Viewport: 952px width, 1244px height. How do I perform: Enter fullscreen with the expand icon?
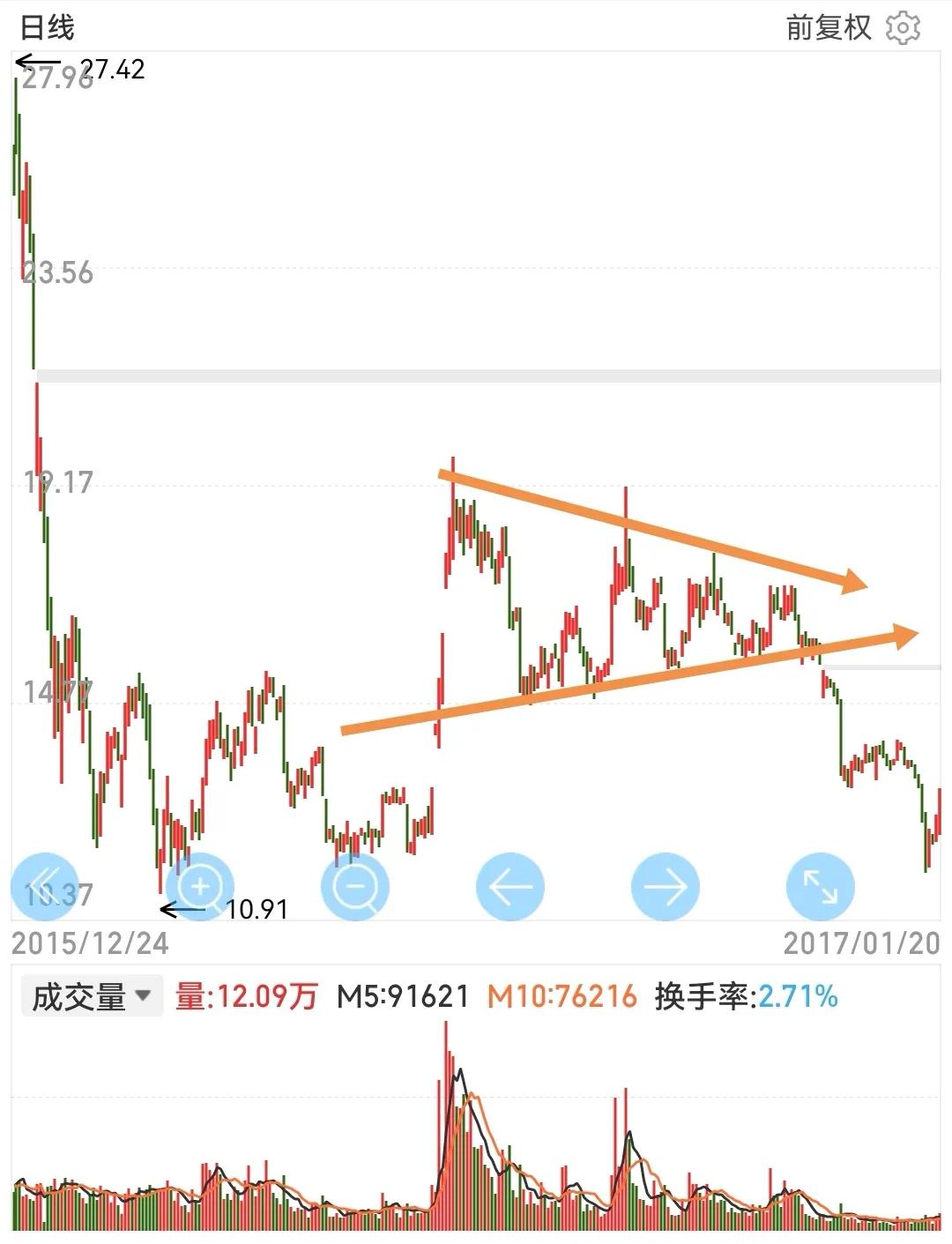(x=820, y=887)
